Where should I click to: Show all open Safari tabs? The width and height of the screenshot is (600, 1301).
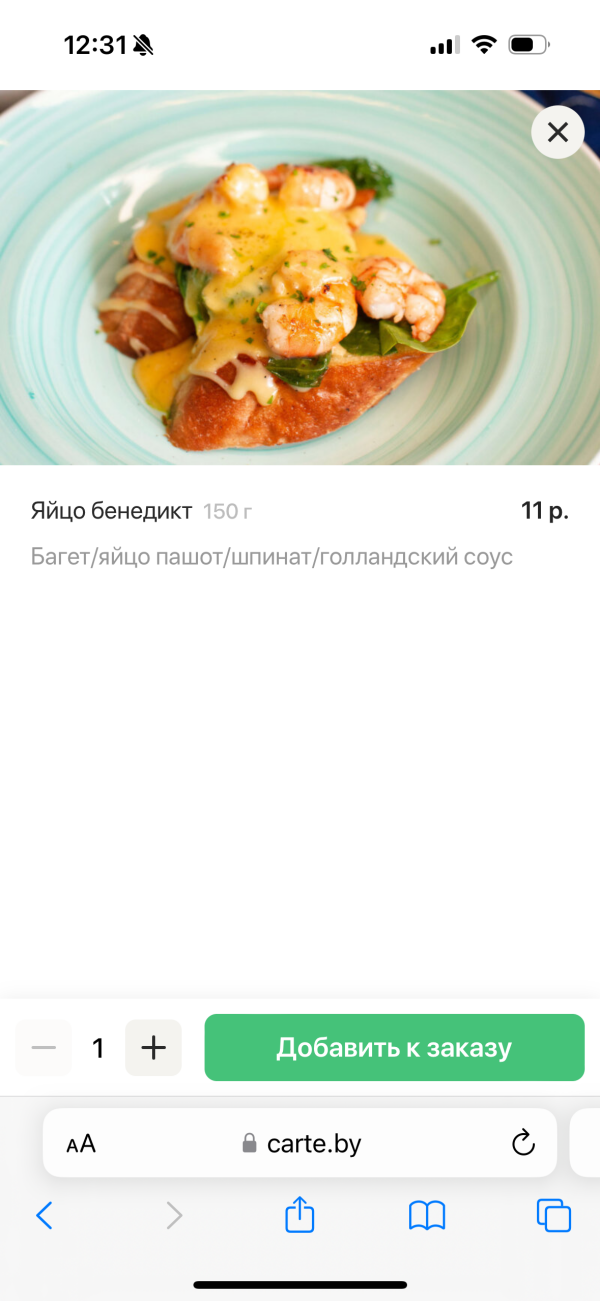pyautogui.click(x=554, y=1215)
